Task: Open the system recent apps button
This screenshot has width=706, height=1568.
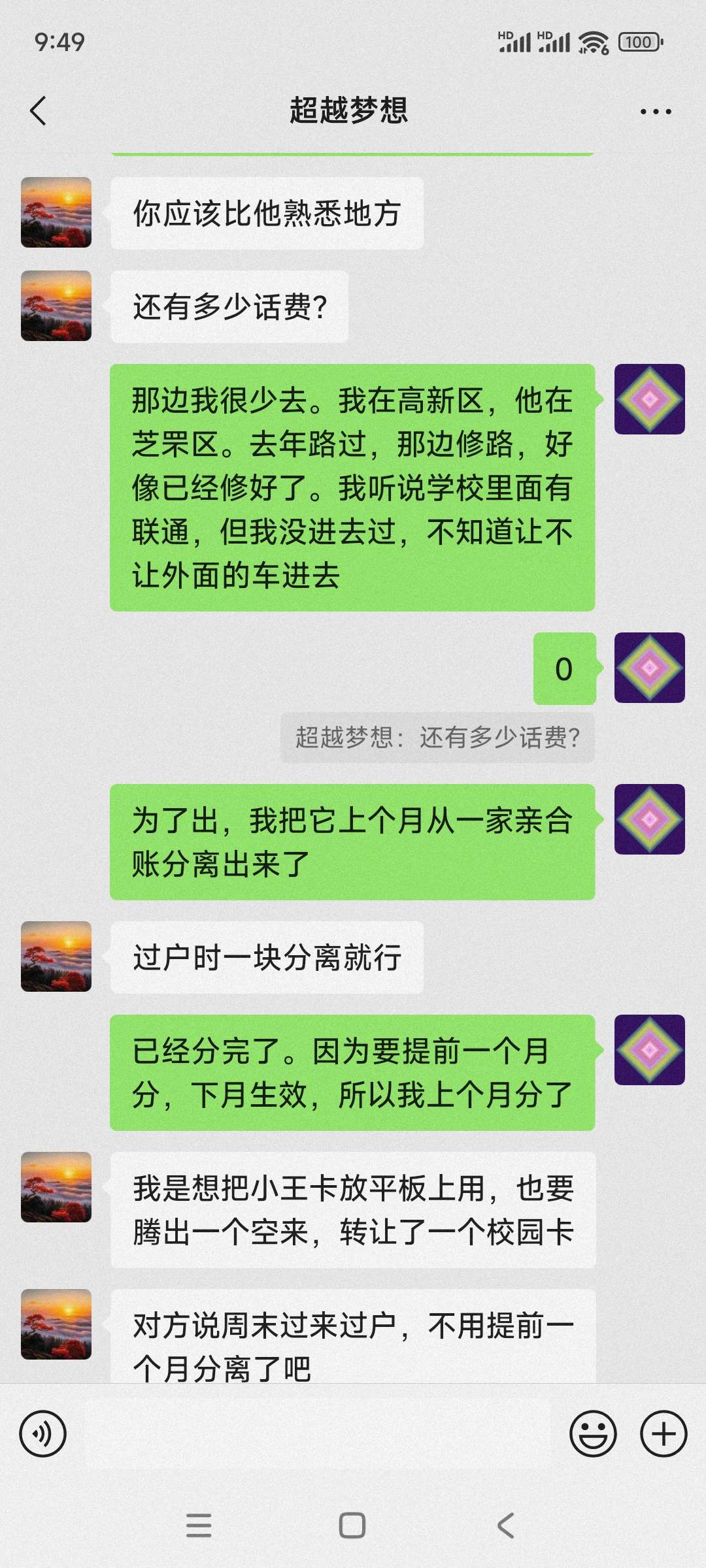Action: (x=199, y=1526)
